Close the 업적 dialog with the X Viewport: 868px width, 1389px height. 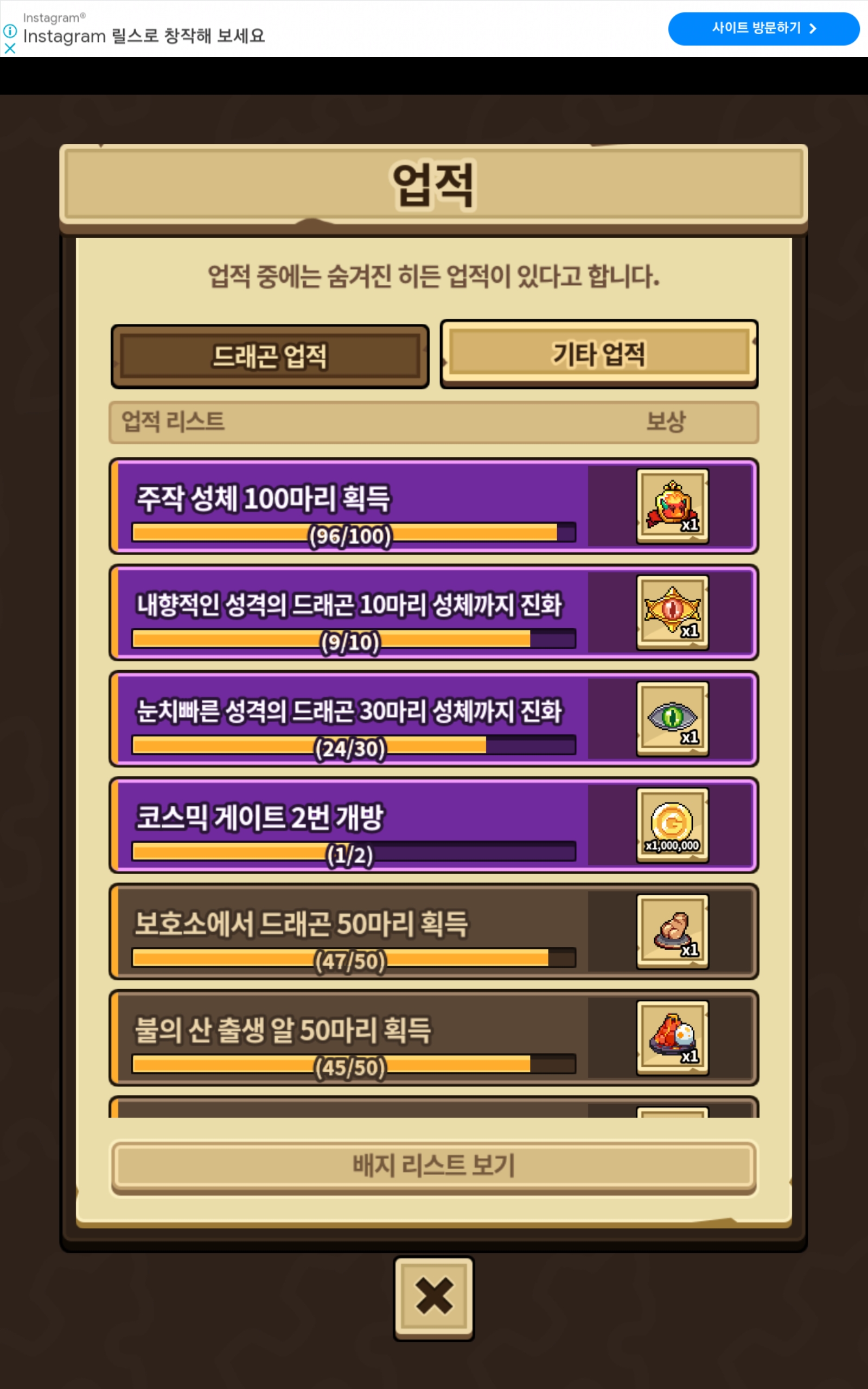point(433,1298)
